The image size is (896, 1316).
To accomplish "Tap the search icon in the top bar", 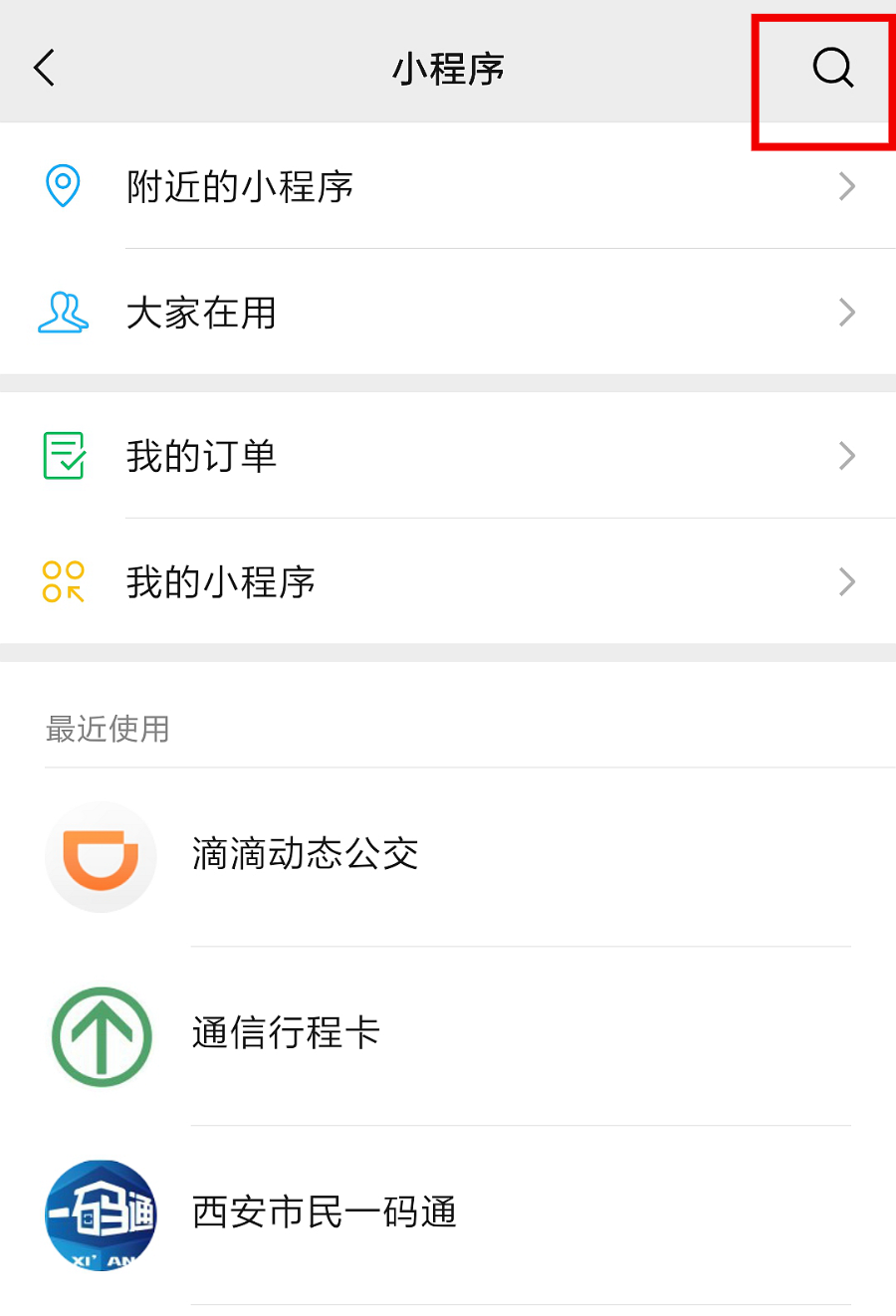I will [830, 68].
